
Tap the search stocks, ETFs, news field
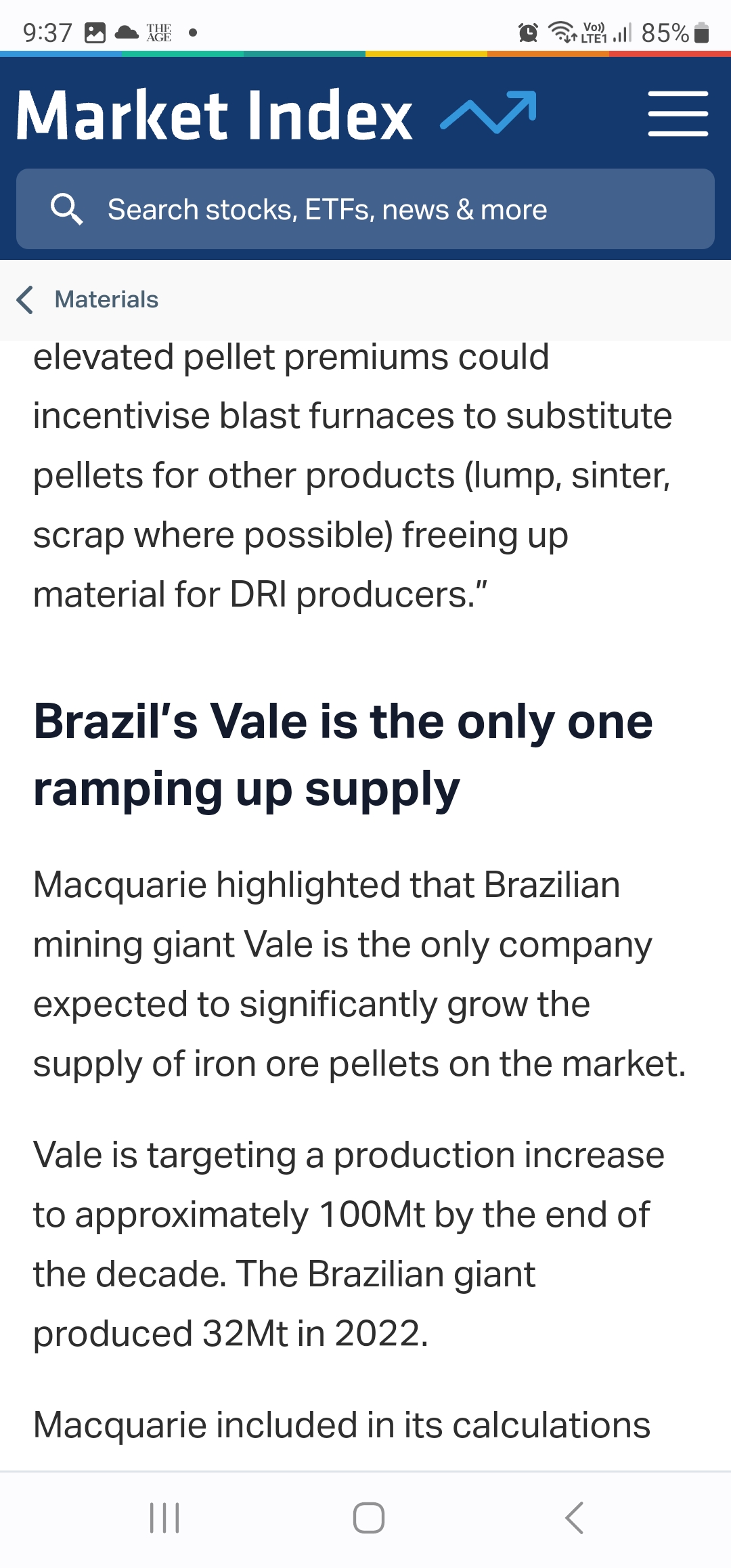[365, 209]
